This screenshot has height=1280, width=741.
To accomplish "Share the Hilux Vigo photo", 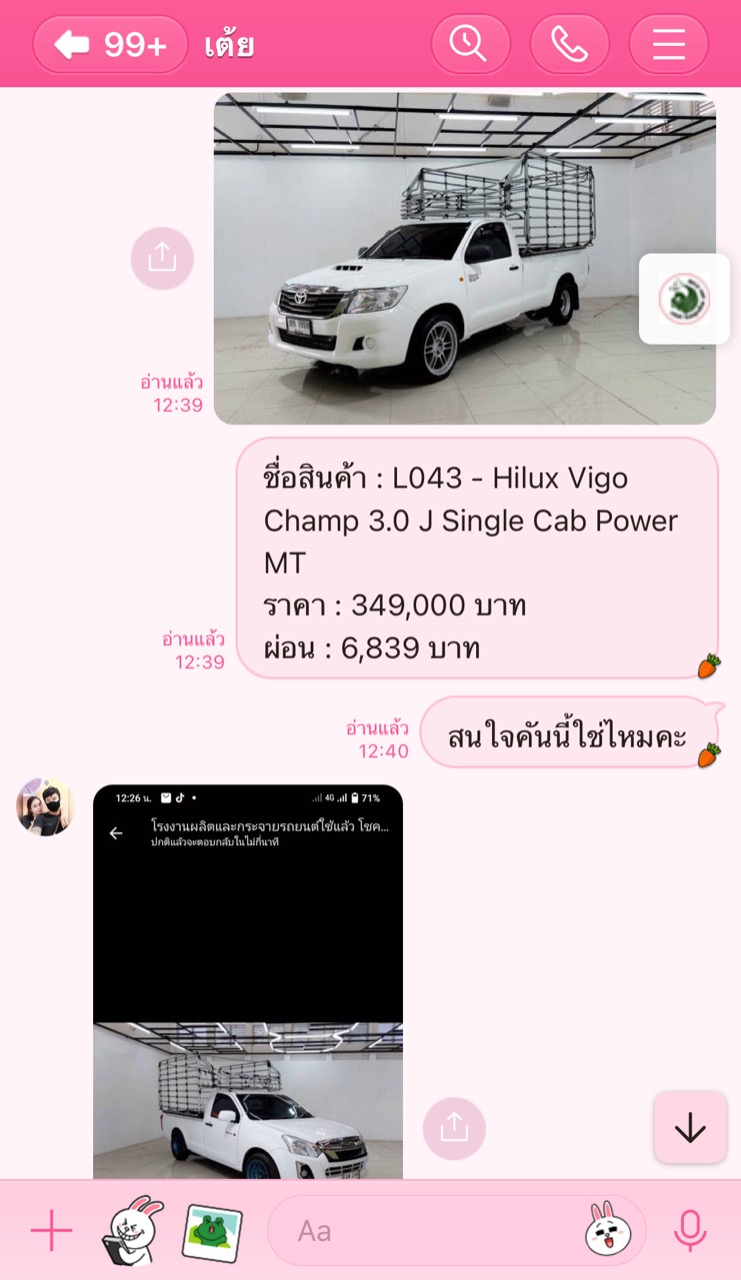I will 162,258.
